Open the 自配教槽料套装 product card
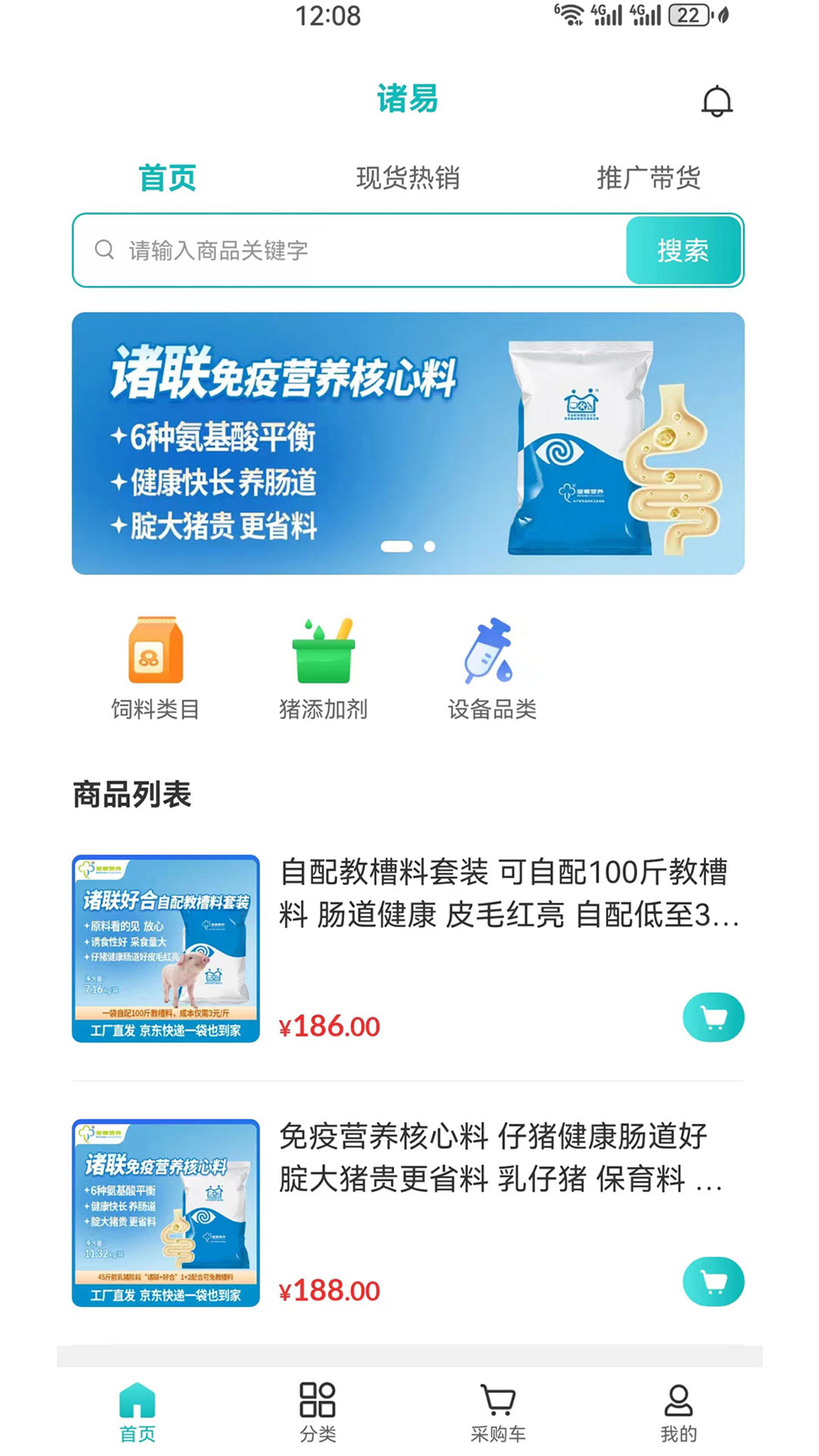 [x=500, y=895]
